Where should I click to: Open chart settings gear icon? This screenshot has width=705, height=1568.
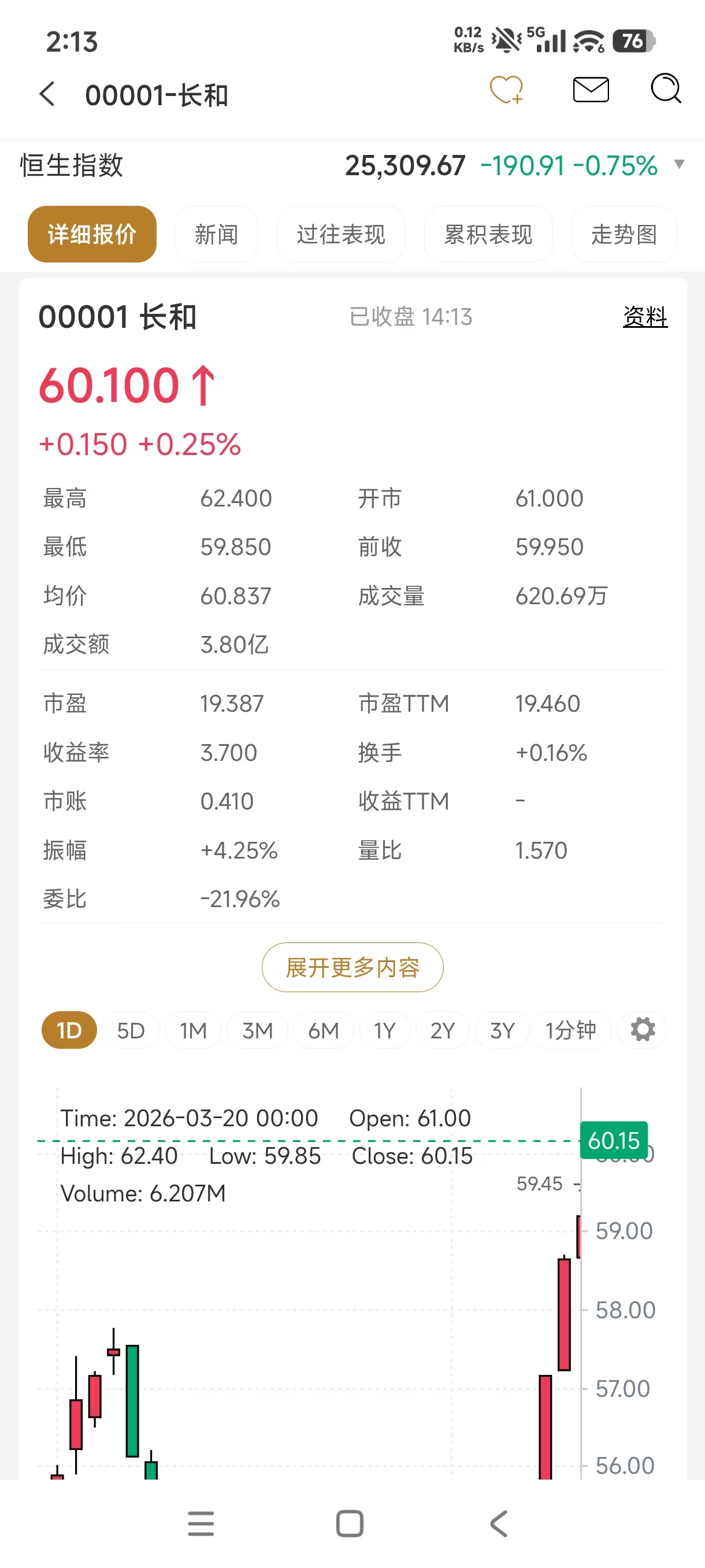[642, 1030]
